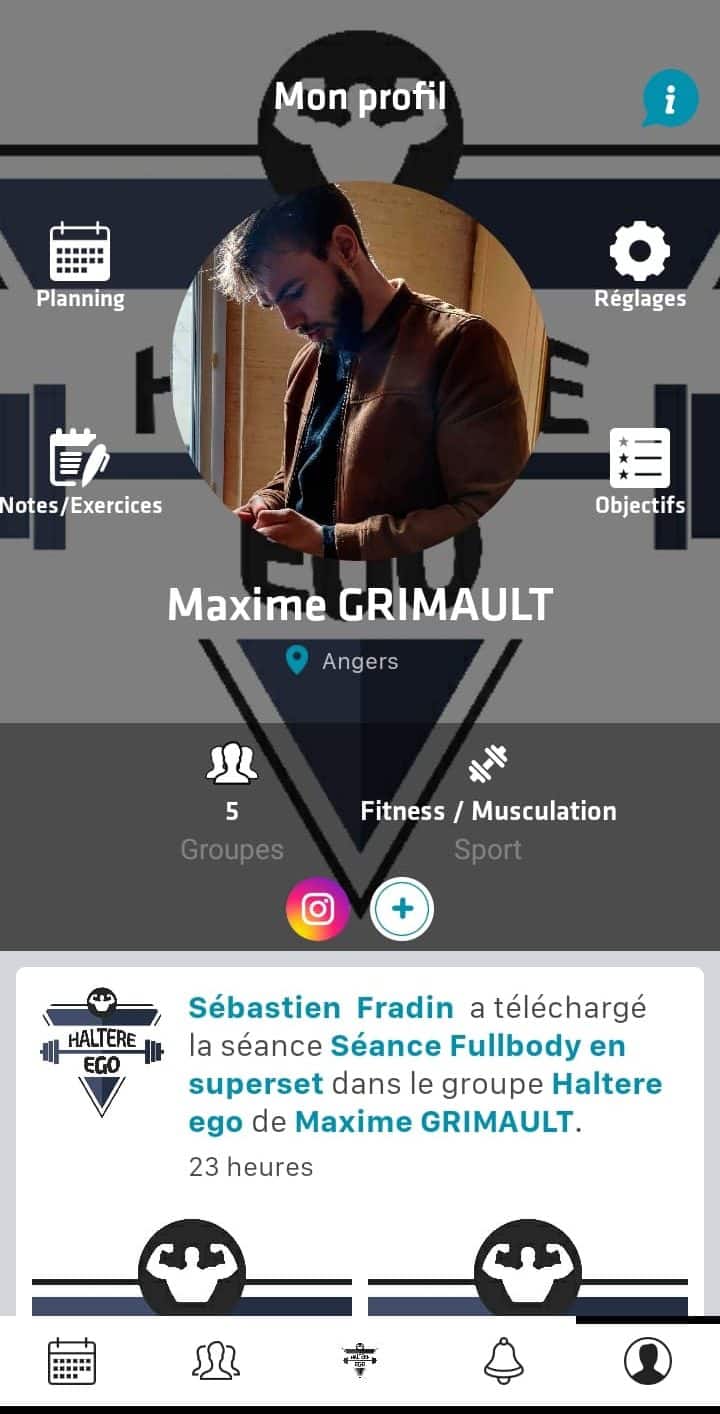720x1414 pixels.
Task: Open Séance Fullbody en superset link
Action: pyautogui.click(x=407, y=1064)
